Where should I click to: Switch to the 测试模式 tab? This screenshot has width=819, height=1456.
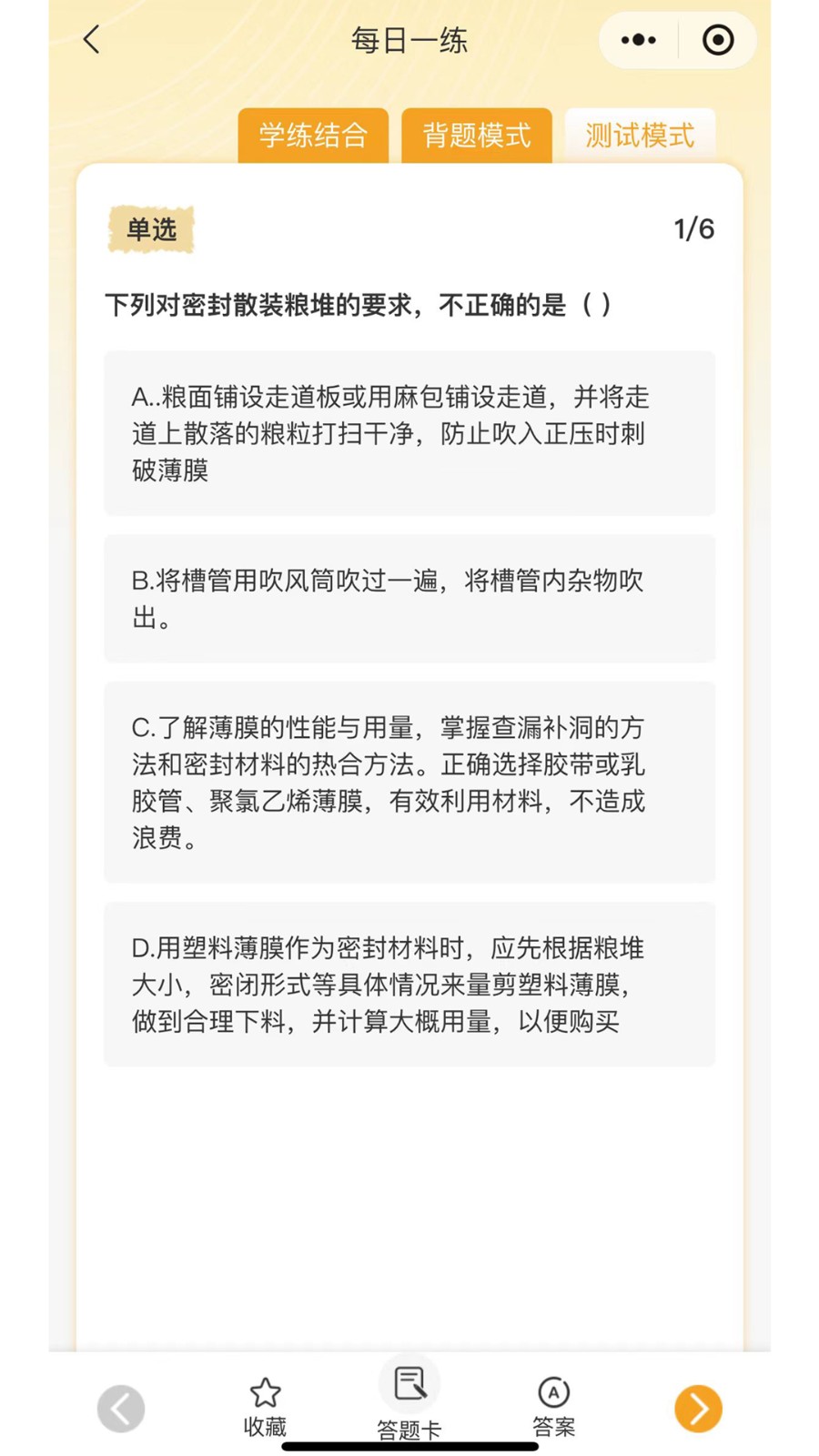pos(640,136)
